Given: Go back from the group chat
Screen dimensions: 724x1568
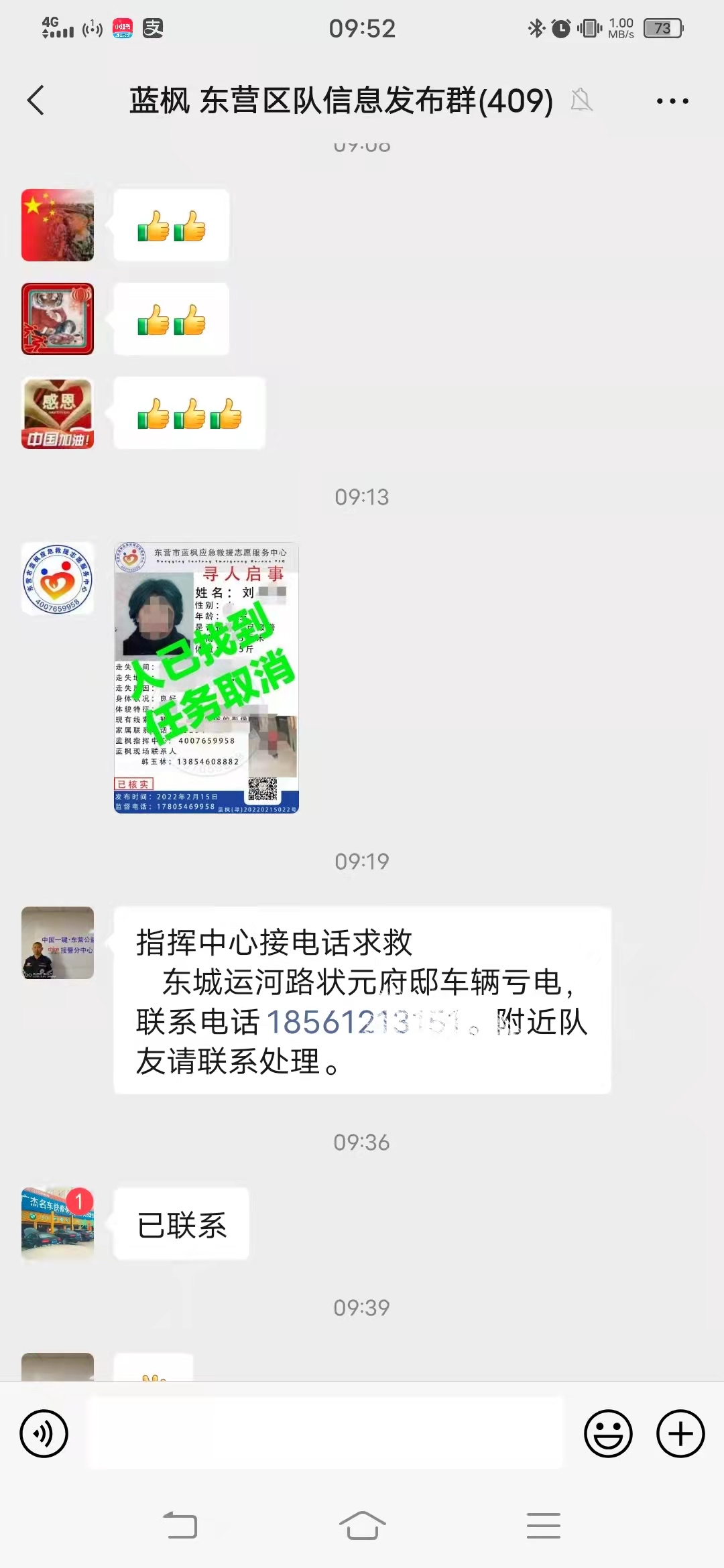Looking at the screenshot, I should coord(36,101).
